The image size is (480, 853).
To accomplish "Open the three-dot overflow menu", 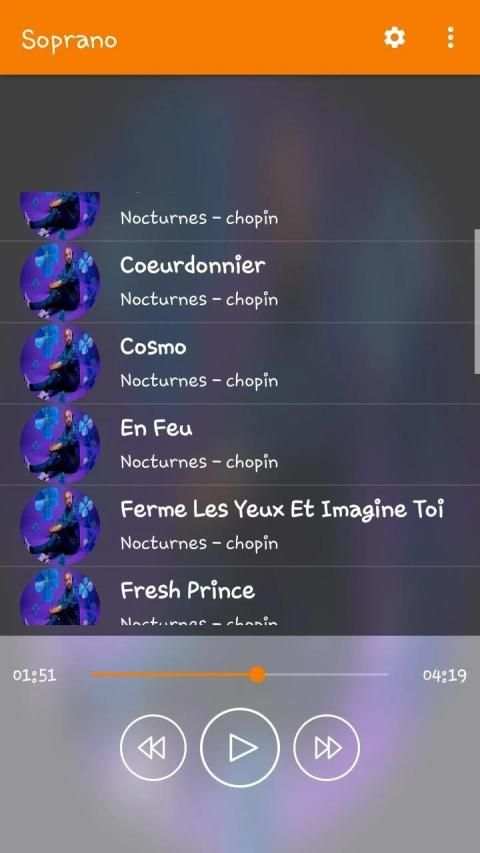I will click(x=450, y=38).
